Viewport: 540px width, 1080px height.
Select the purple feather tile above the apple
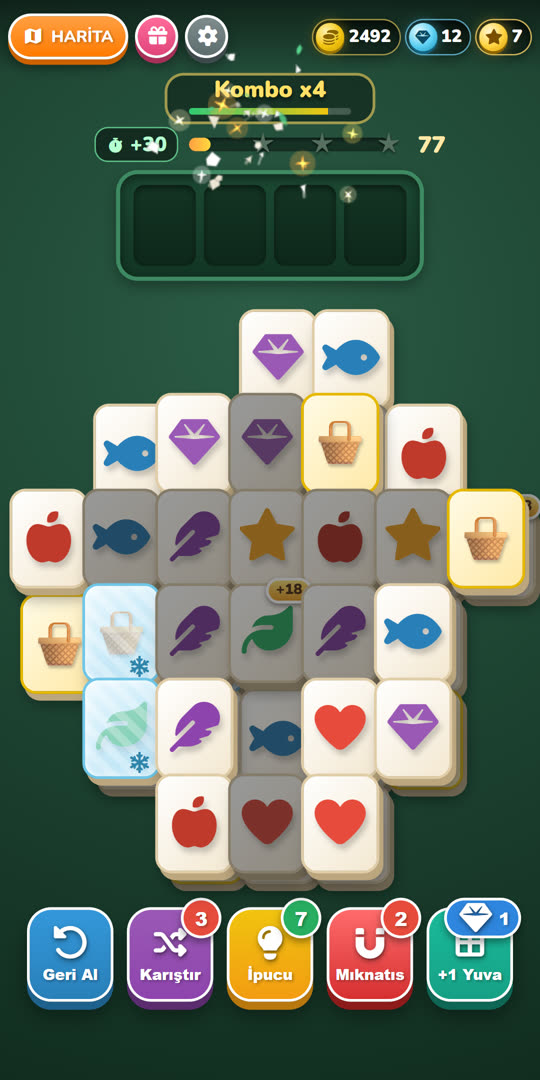194,726
